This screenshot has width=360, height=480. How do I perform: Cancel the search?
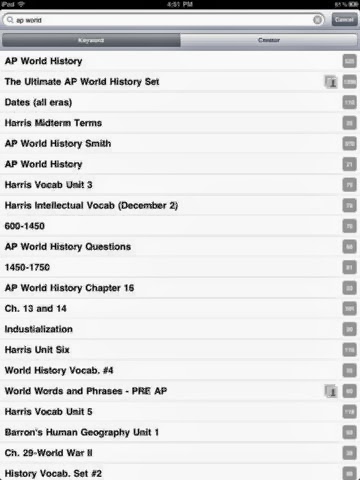(344, 20)
